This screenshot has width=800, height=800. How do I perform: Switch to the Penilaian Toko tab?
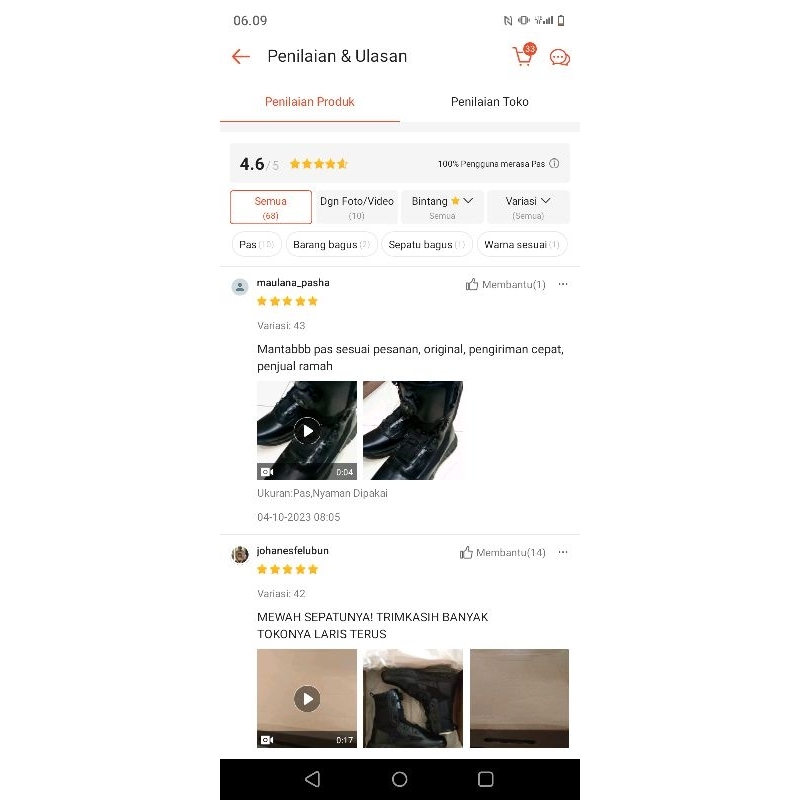pyautogui.click(x=489, y=102)
